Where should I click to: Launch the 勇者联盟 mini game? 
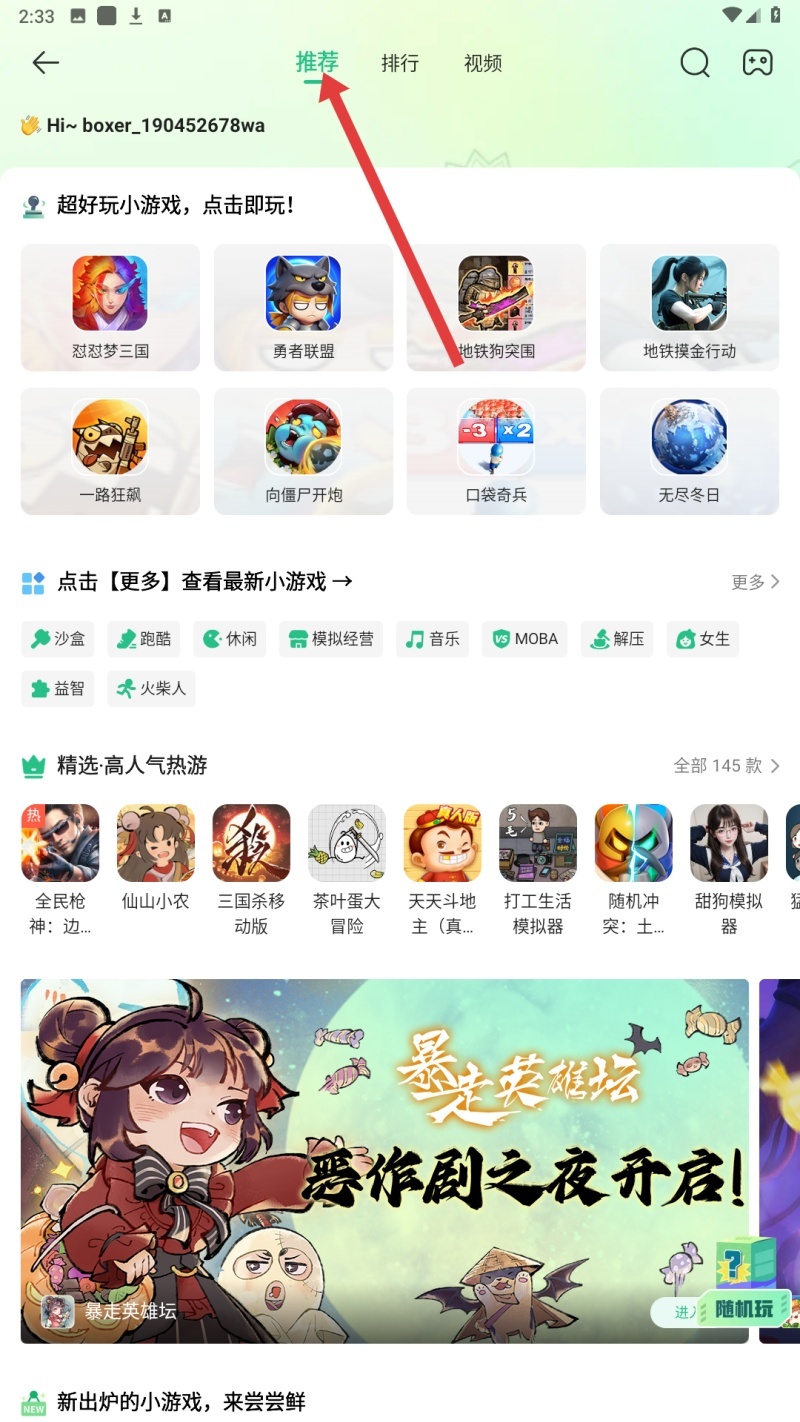click(303, 307)
